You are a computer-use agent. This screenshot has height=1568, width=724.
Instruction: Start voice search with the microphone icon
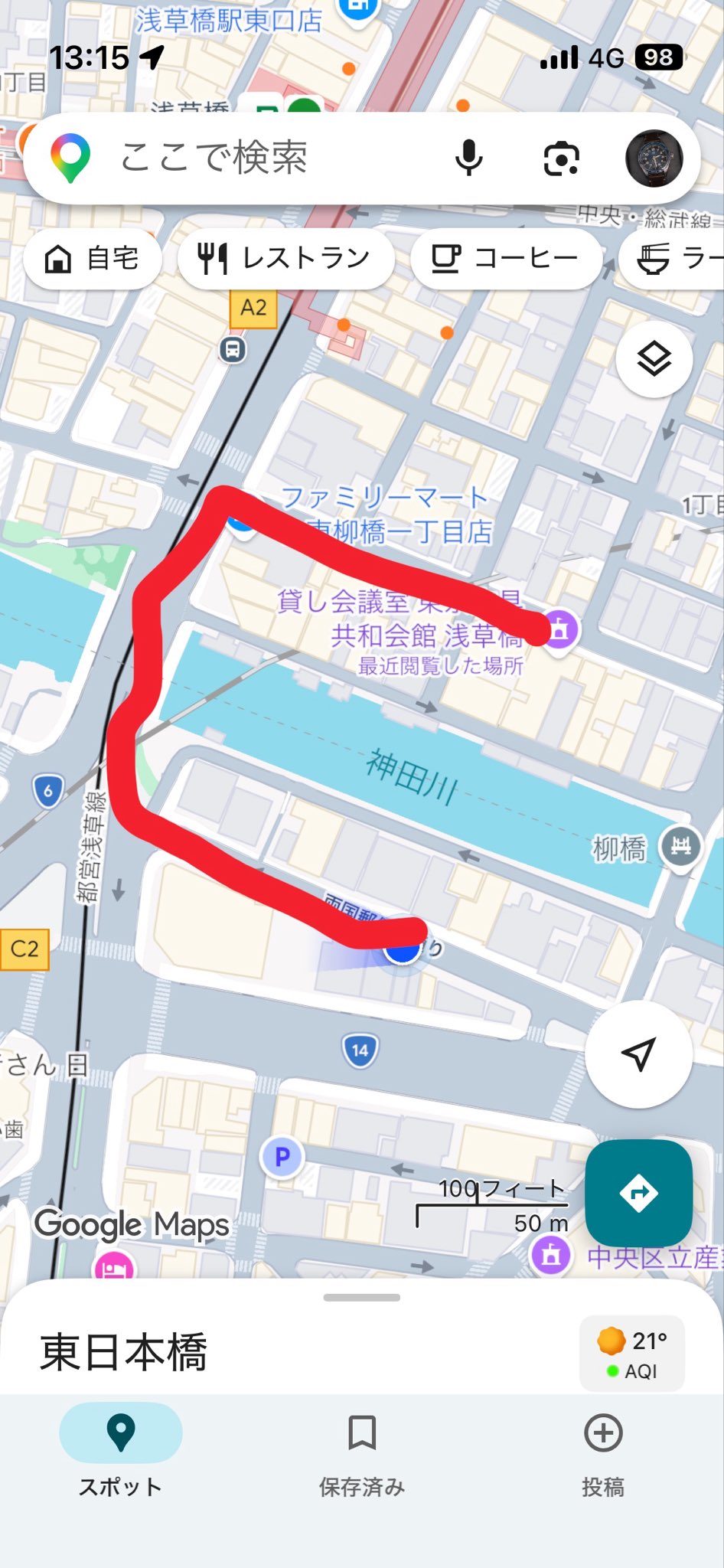point(468,158)
